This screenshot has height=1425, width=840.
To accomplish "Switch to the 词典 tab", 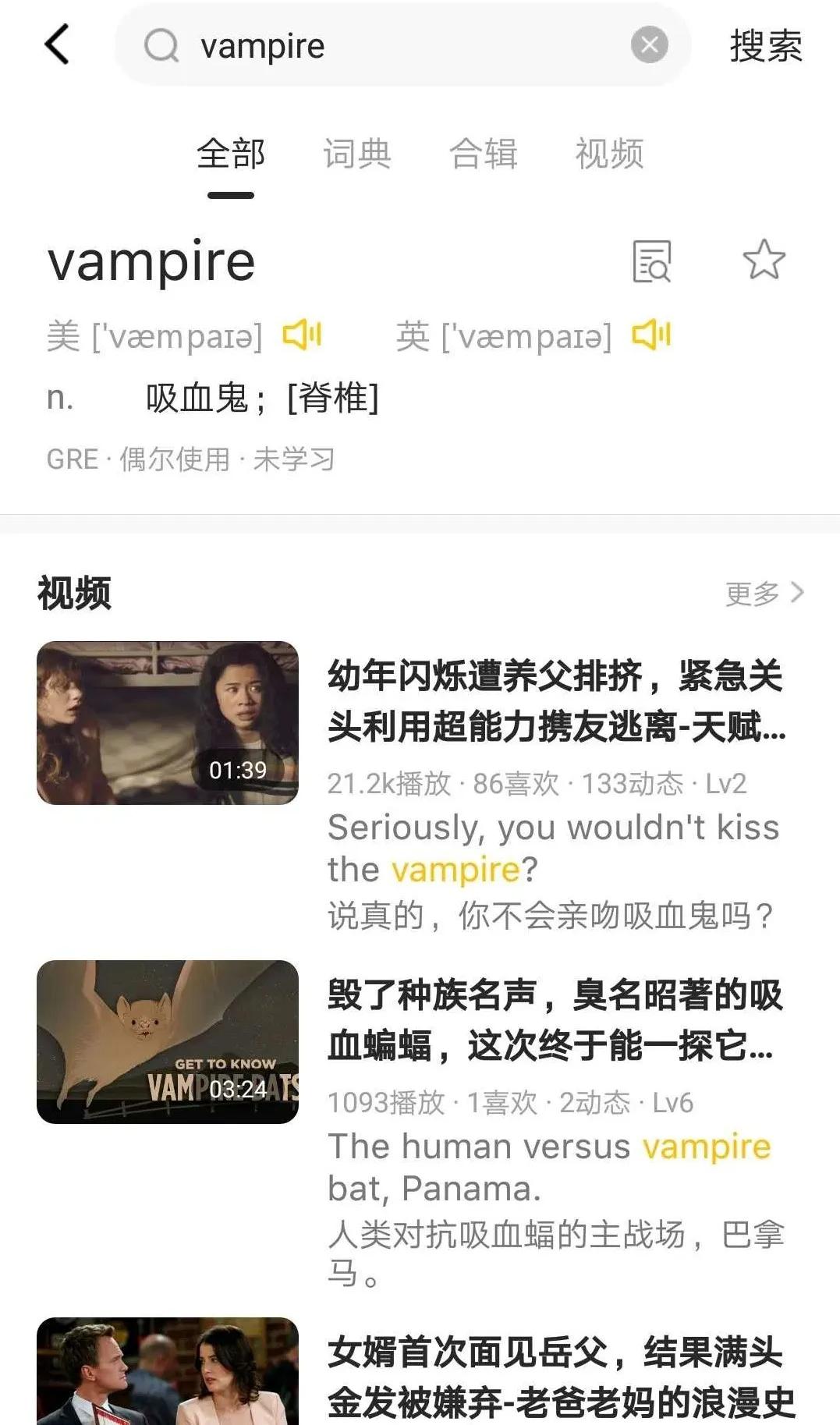I will 357,154.
